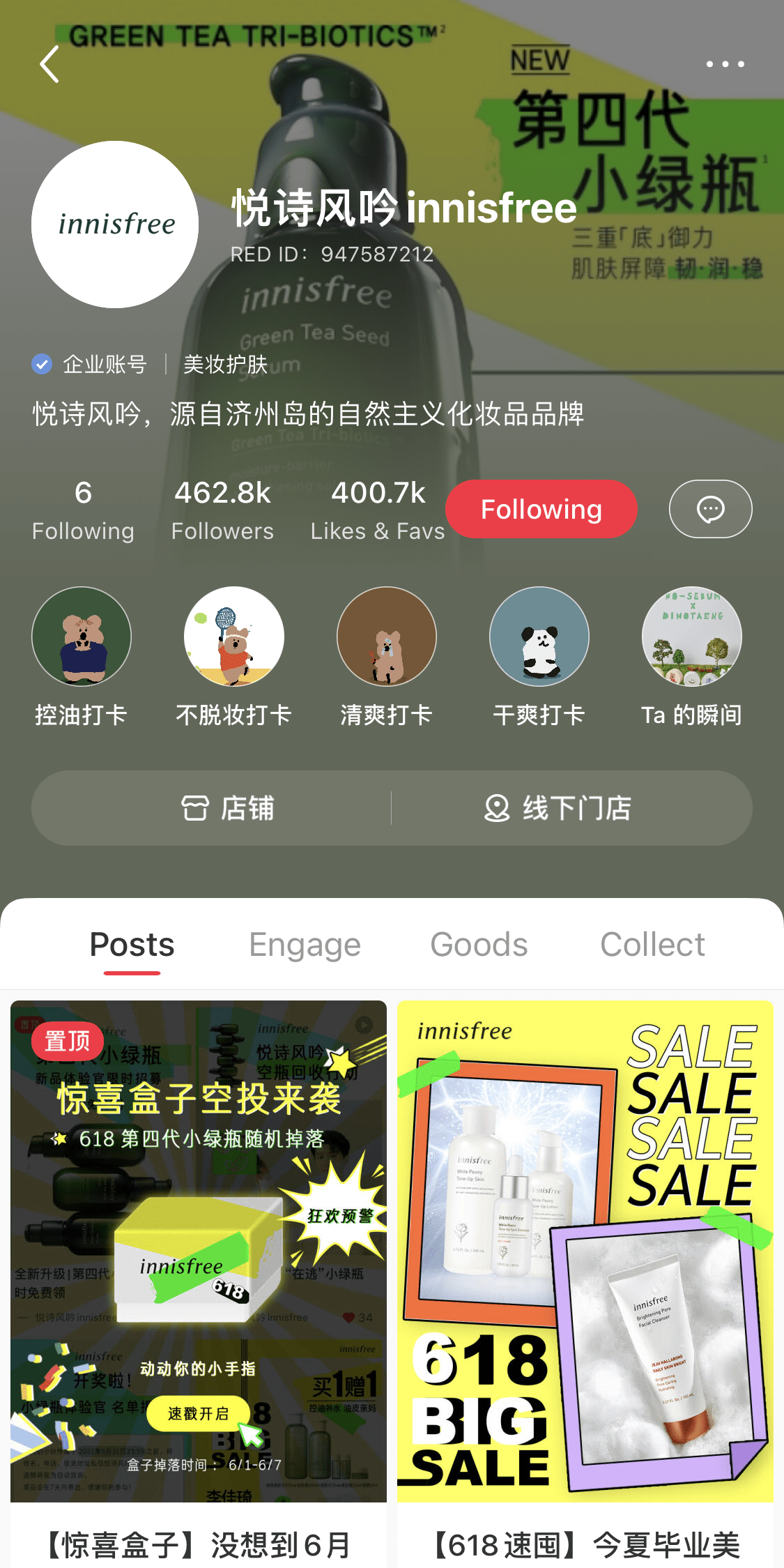Unfollow via the red Following button
This screenshot has height=1568, width=784.
point(541,509)
